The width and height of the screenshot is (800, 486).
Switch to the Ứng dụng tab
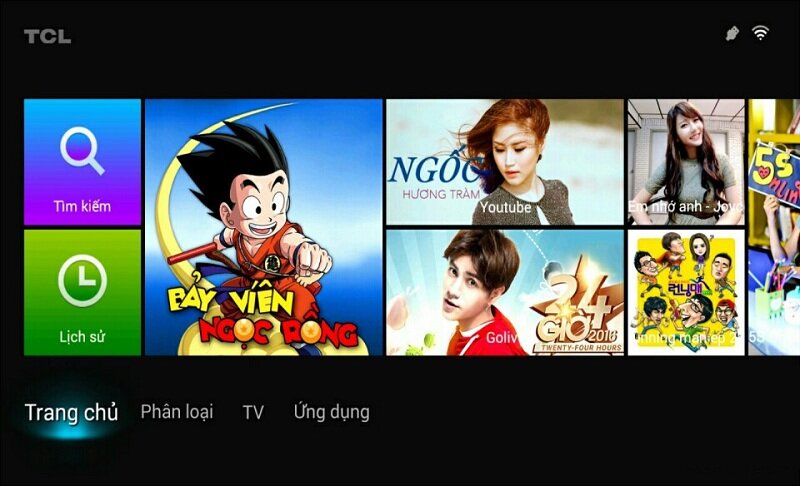pyautogui.click(x=331, y=412)
